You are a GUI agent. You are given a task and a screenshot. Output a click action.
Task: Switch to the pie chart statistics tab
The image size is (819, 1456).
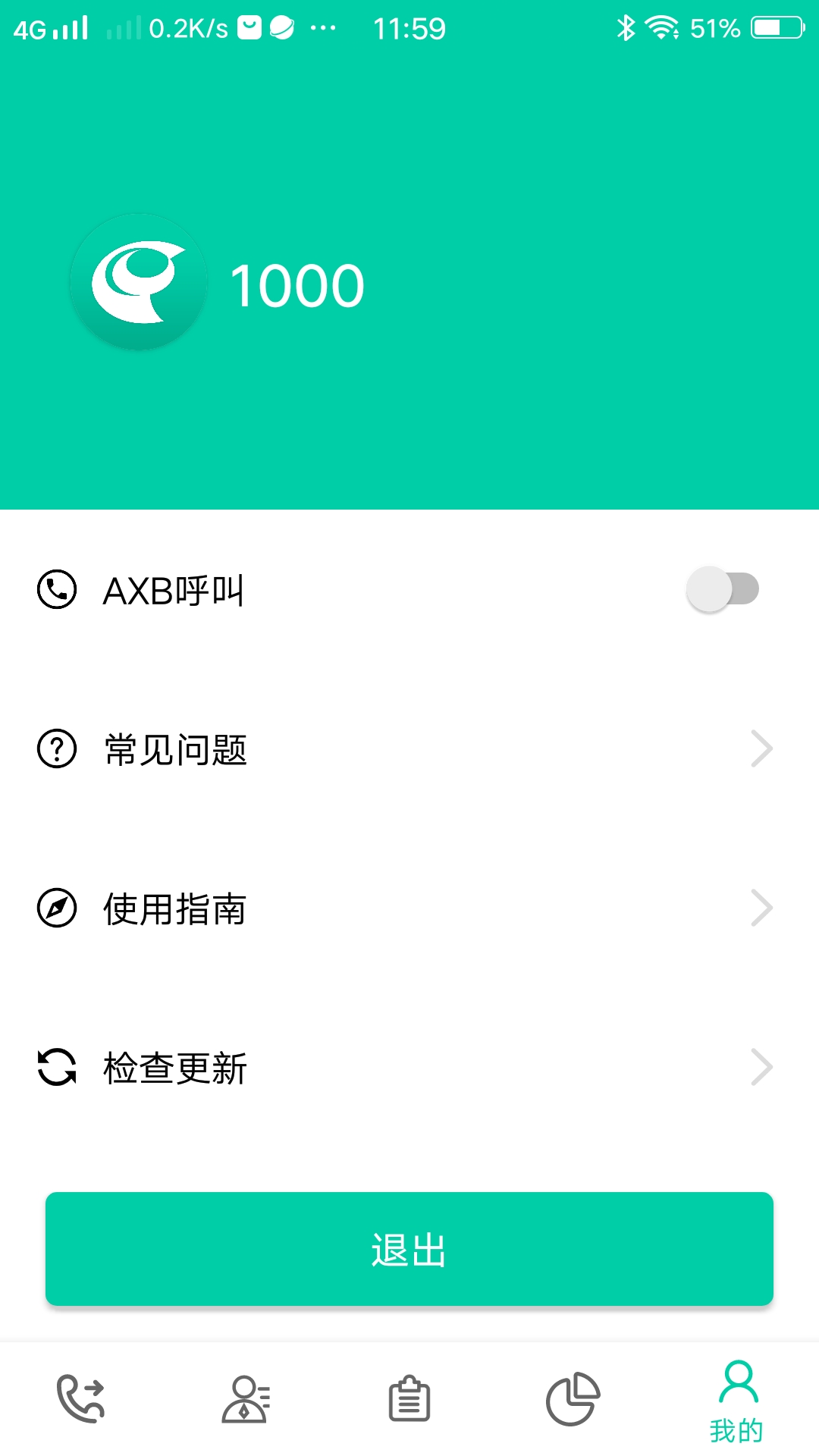click(x=573, y=1398)
